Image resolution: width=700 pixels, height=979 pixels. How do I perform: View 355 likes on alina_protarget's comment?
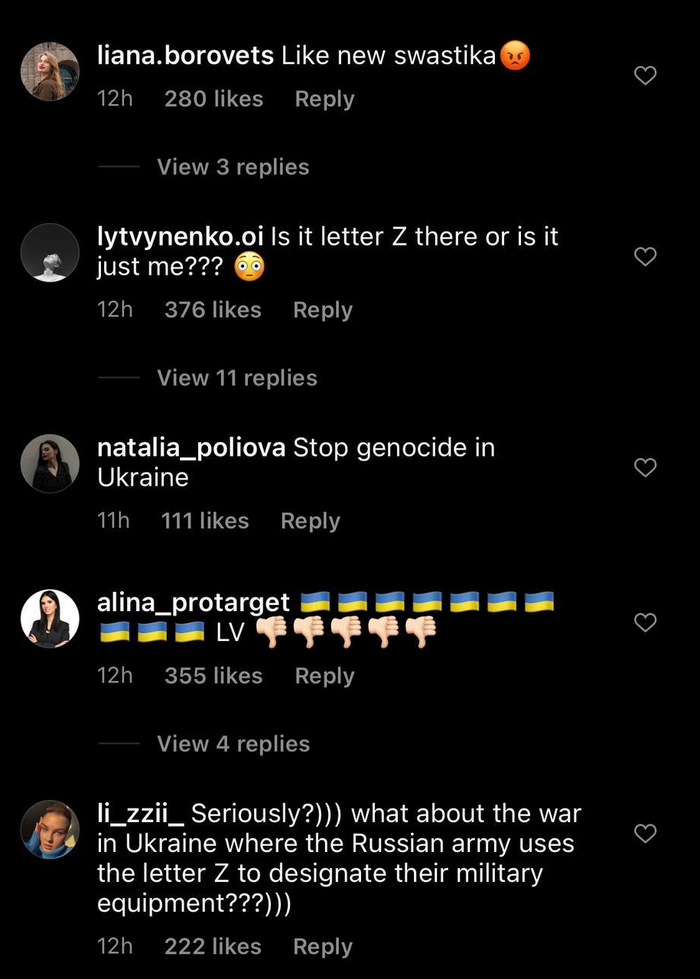(213, 676)
